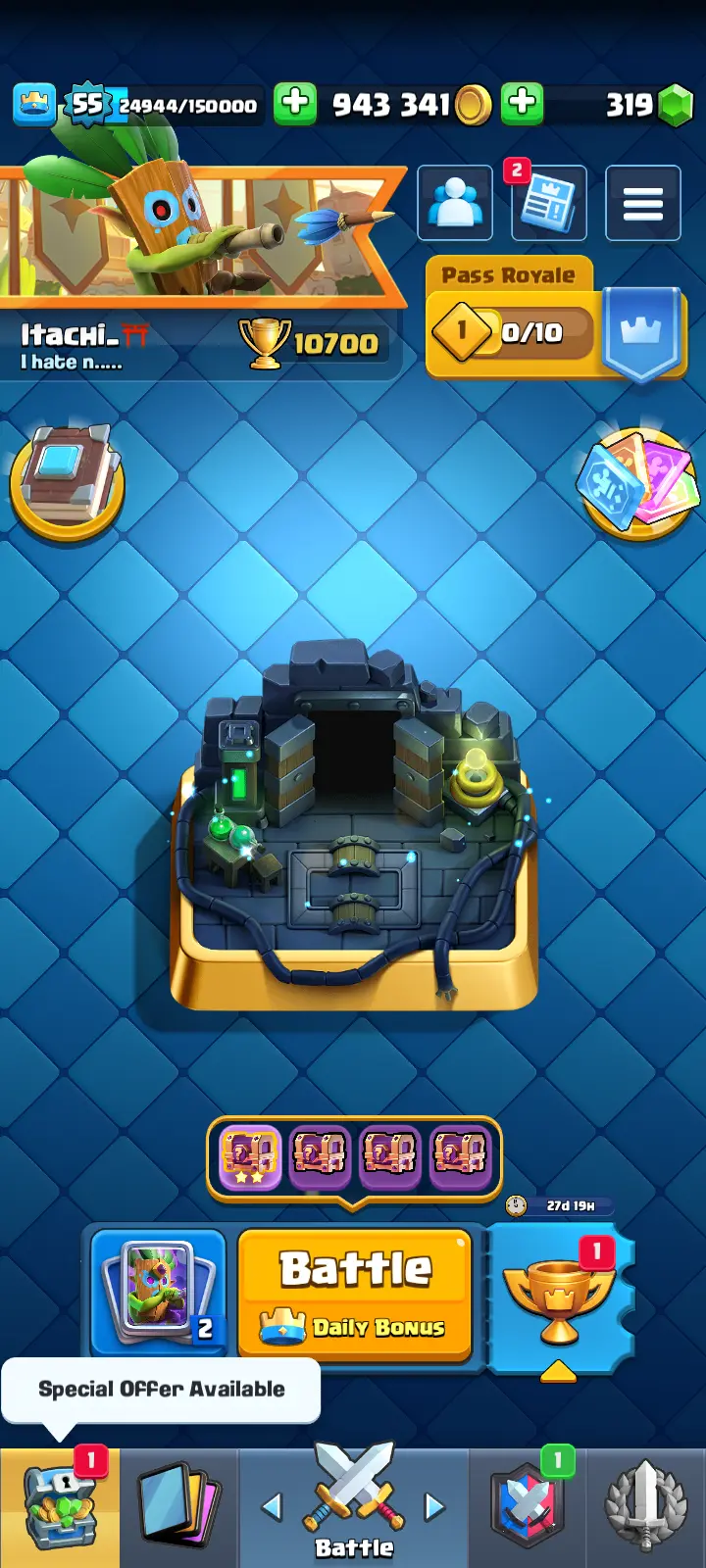Select next game mode arrow
This screenshot has height=1568, width=706.
(434, 1507)
